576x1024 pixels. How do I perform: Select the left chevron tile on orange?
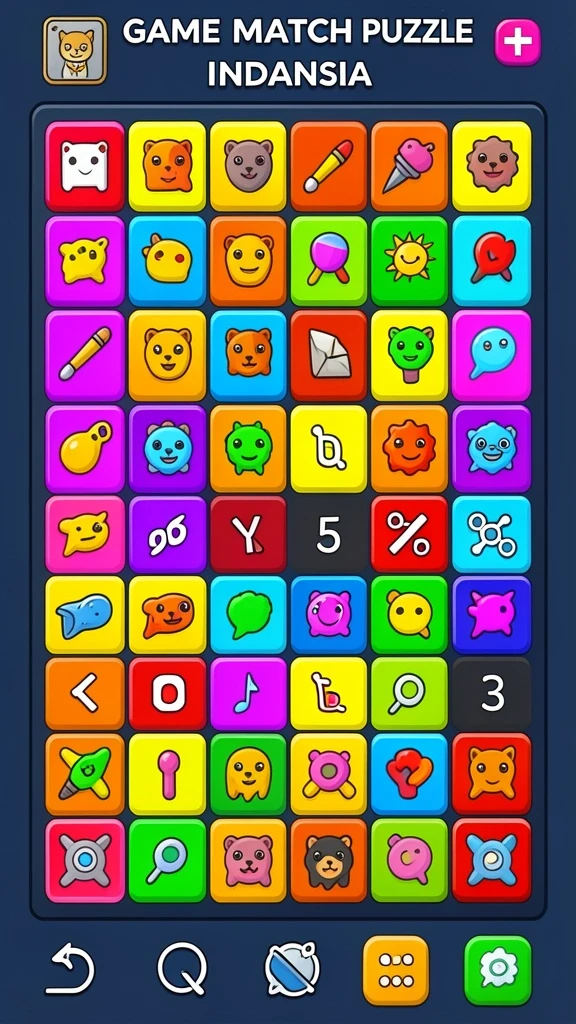[x=85, y=694]
